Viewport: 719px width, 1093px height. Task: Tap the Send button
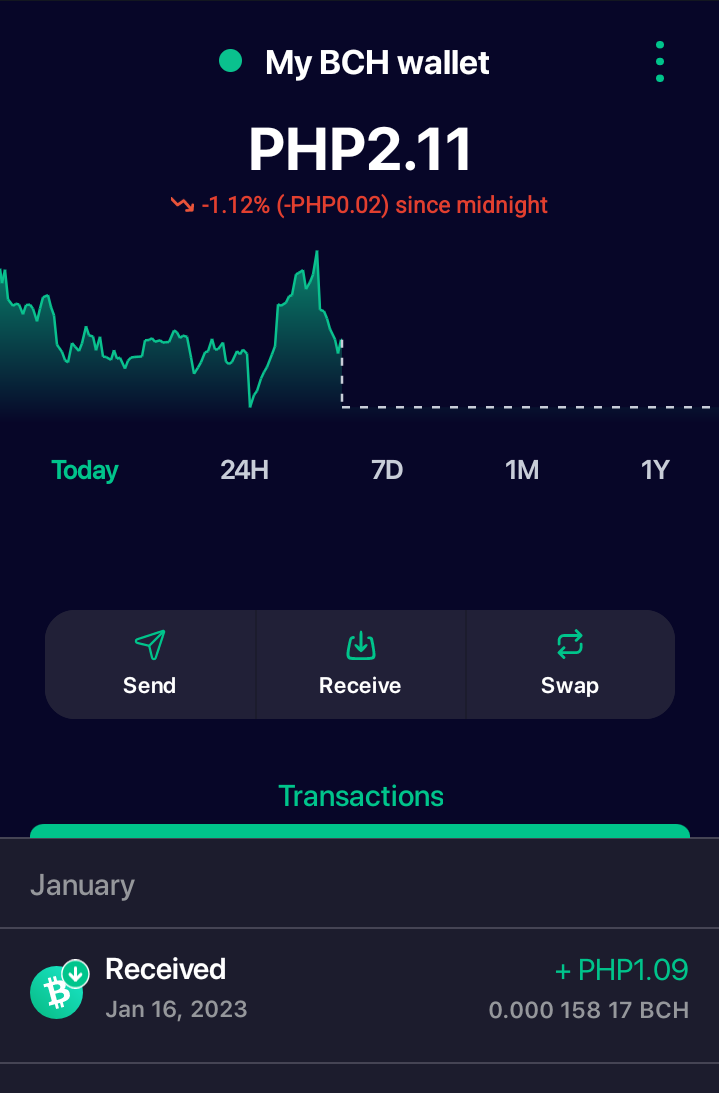(150, 664)
